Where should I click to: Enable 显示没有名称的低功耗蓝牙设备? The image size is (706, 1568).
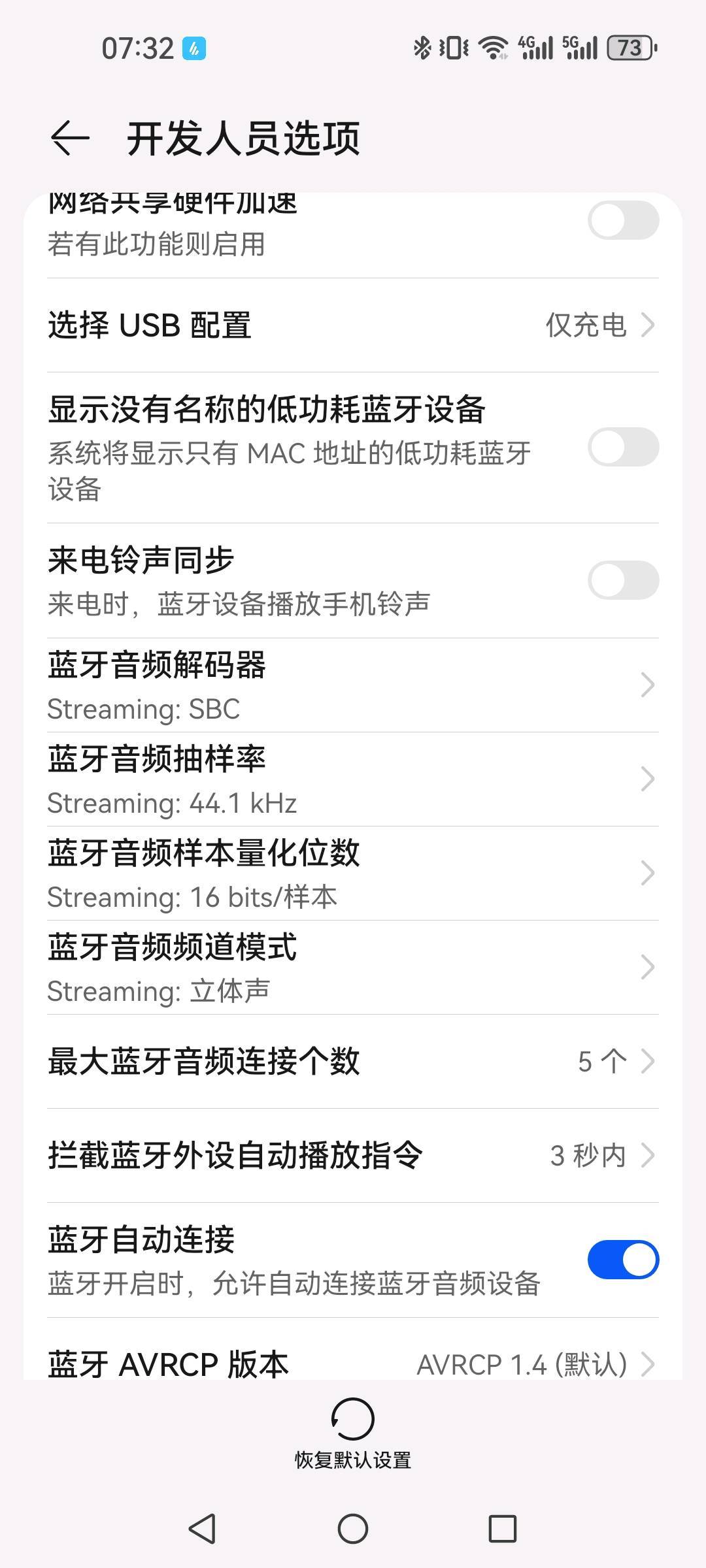tap(622, 447)
